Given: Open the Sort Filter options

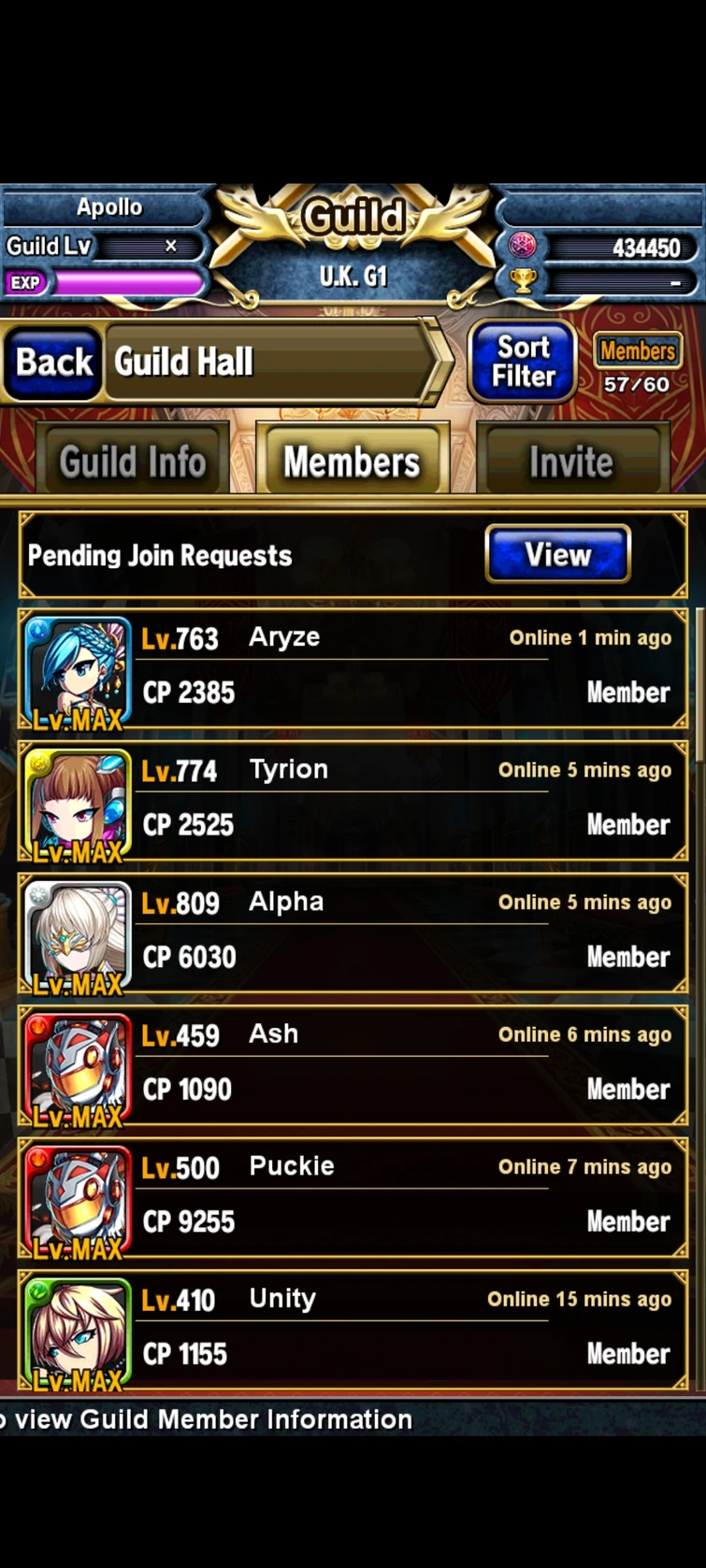Looking at the screenshot, I should 523,362.
